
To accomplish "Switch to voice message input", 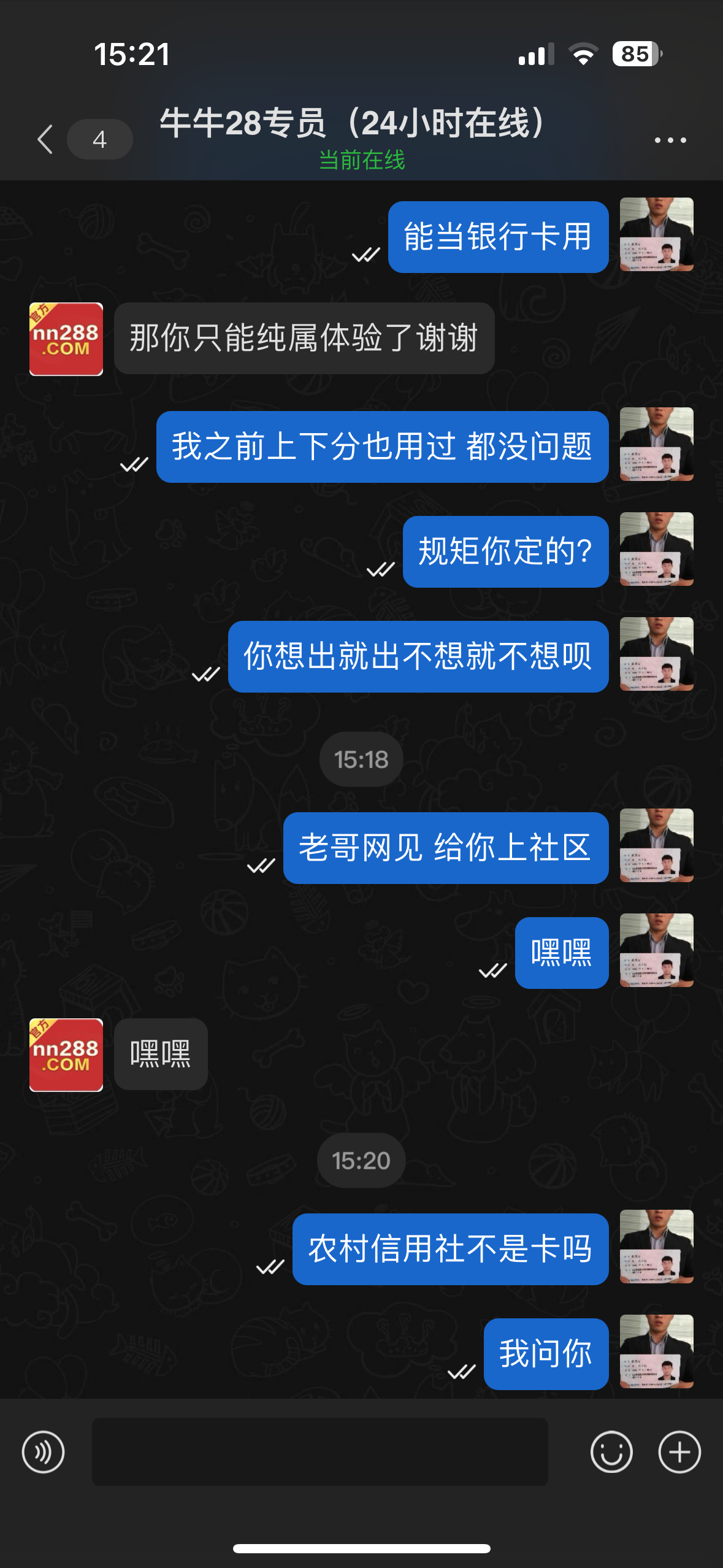I will point(43,1452).
